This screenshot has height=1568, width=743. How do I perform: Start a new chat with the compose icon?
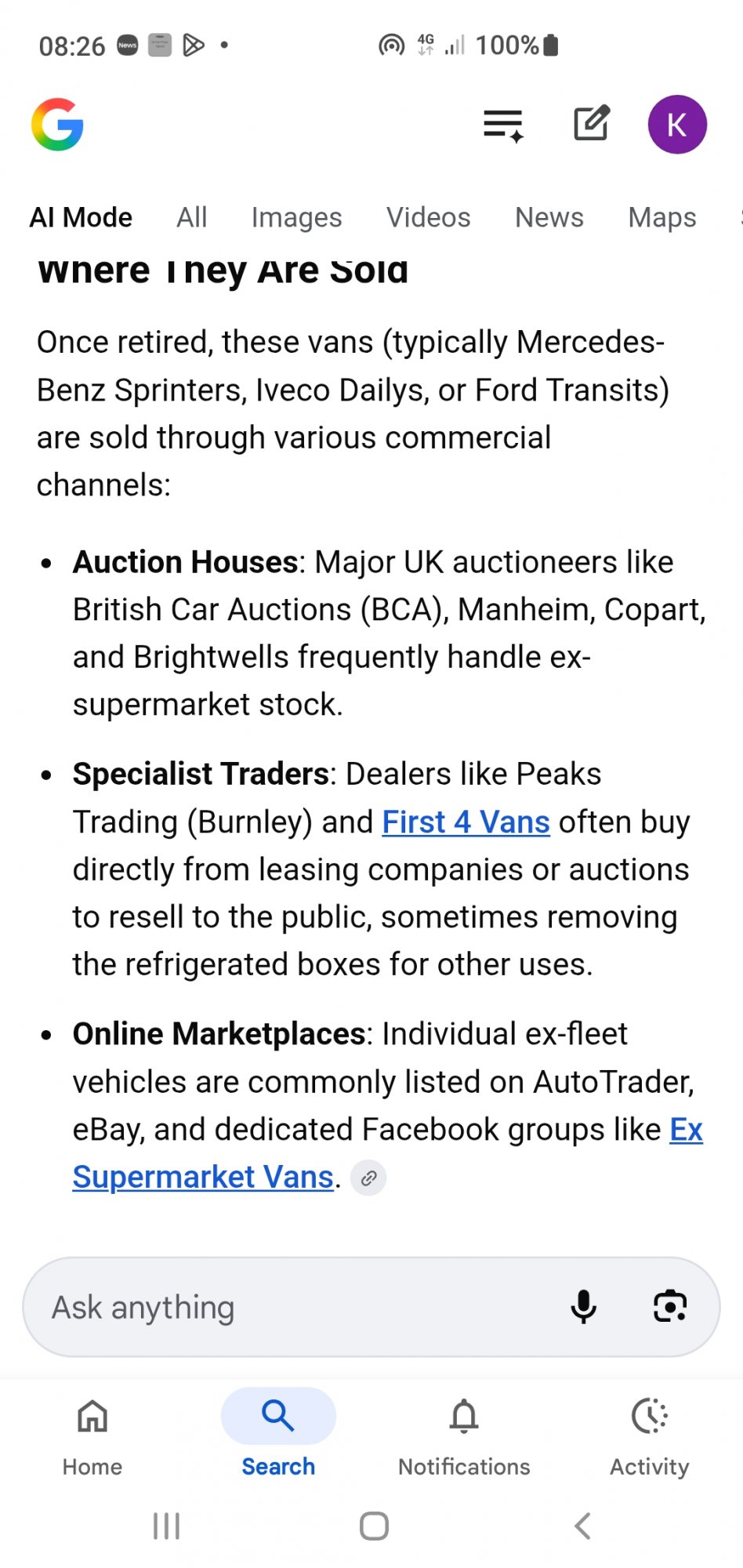tap(590, 123)
